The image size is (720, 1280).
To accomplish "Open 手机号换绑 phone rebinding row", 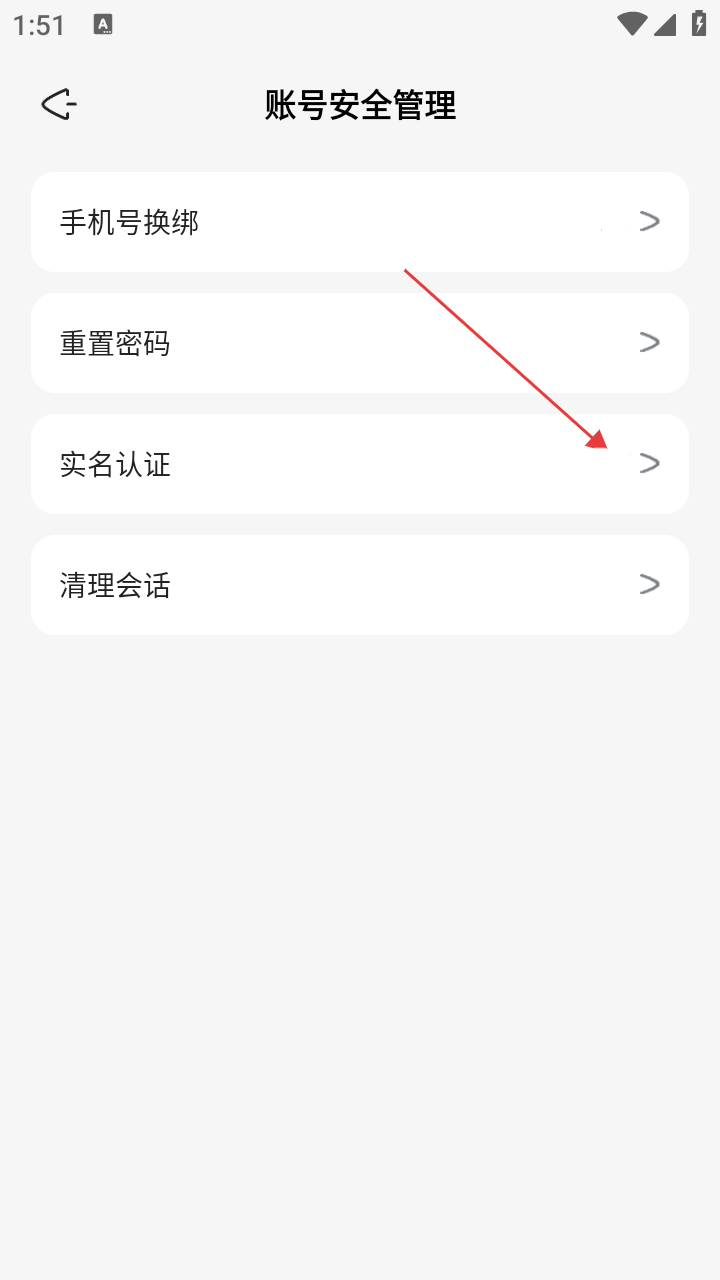I will click(x=360, y=222).
